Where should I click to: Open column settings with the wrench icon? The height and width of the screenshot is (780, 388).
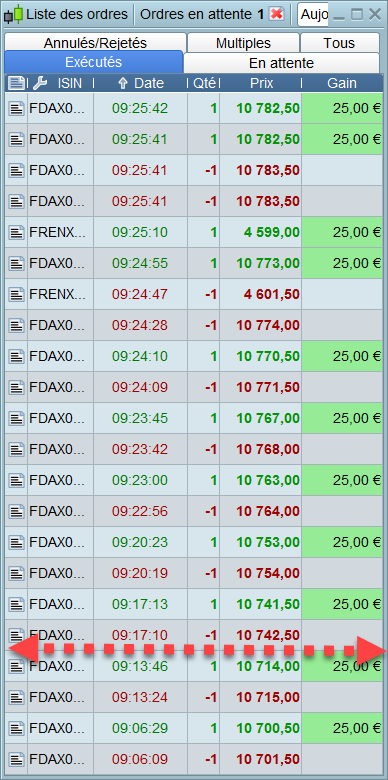[39, 83]
